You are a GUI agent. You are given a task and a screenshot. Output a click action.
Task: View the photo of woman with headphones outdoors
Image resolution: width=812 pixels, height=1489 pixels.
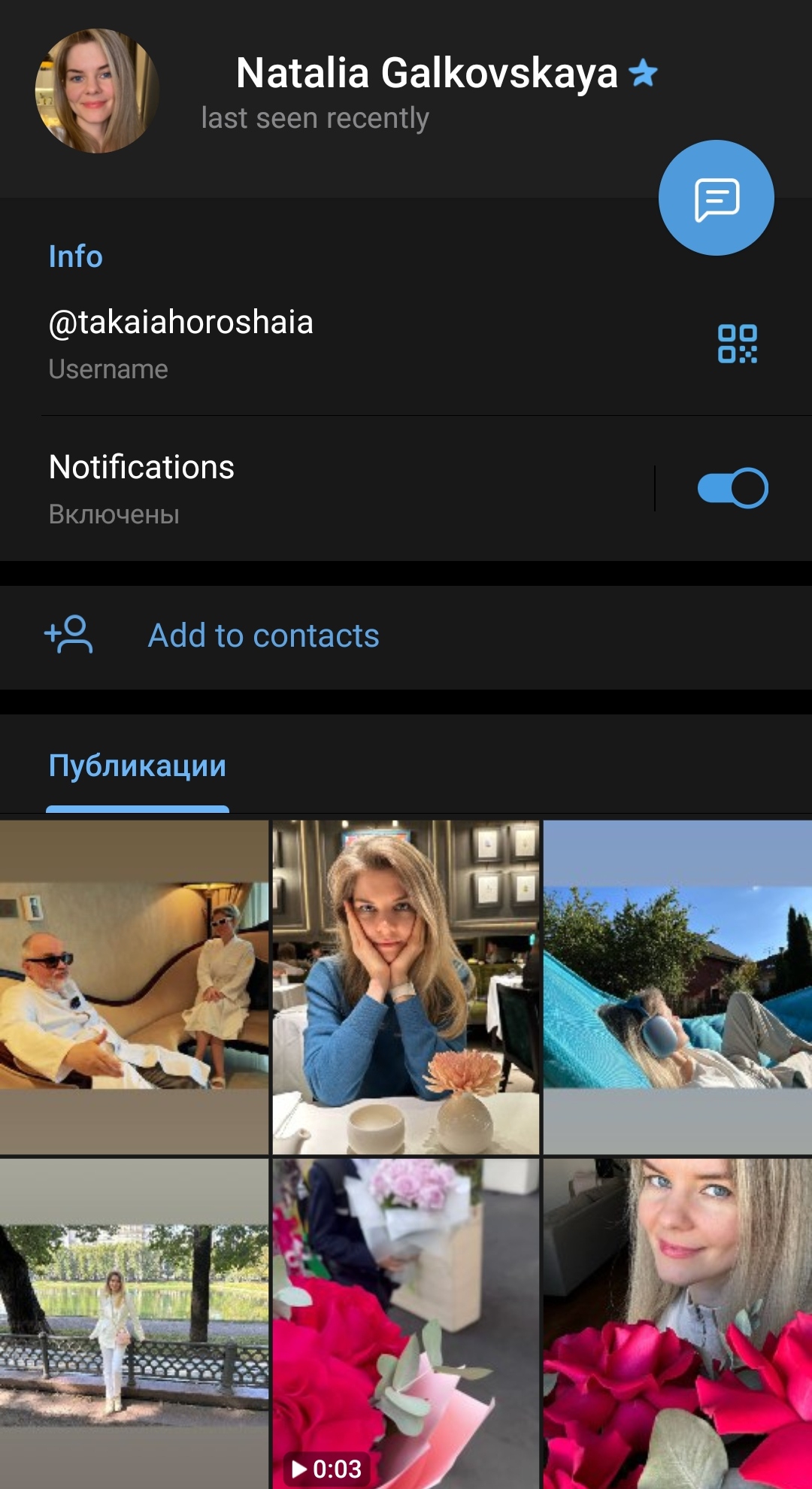point(677,987)
